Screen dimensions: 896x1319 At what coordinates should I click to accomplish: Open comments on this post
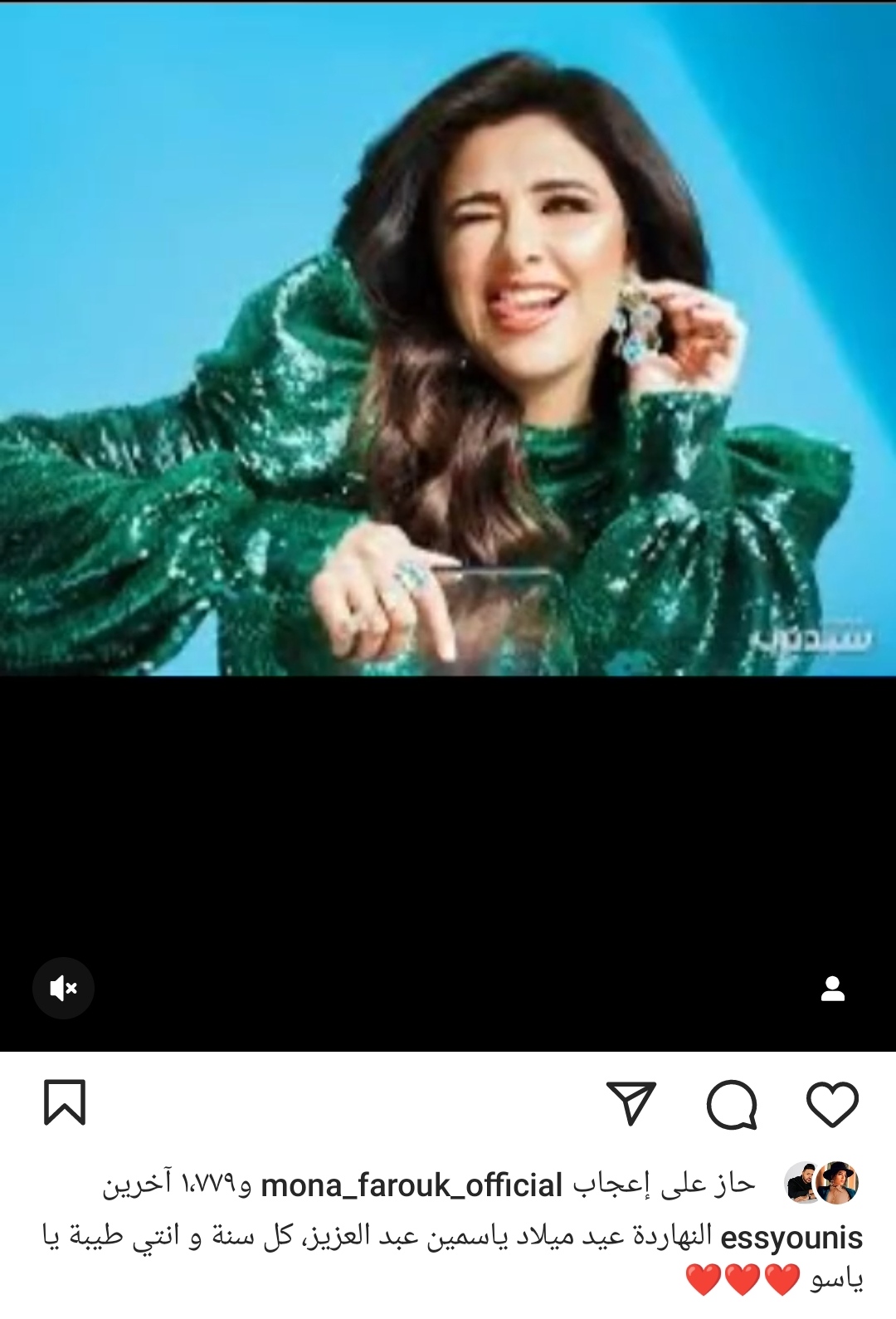[732, 1105]
